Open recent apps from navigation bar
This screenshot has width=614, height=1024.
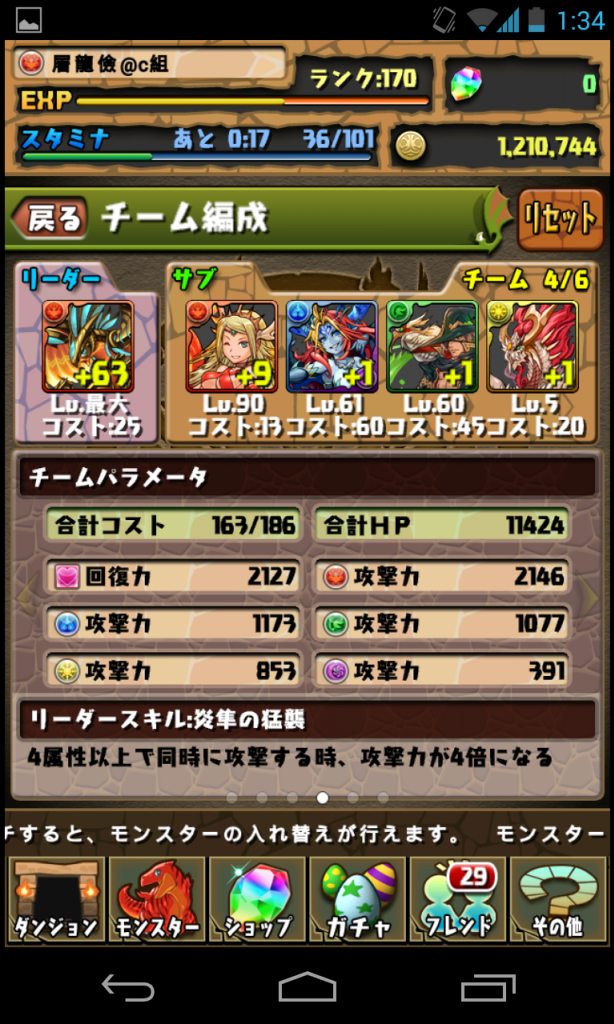pos(487,989)
